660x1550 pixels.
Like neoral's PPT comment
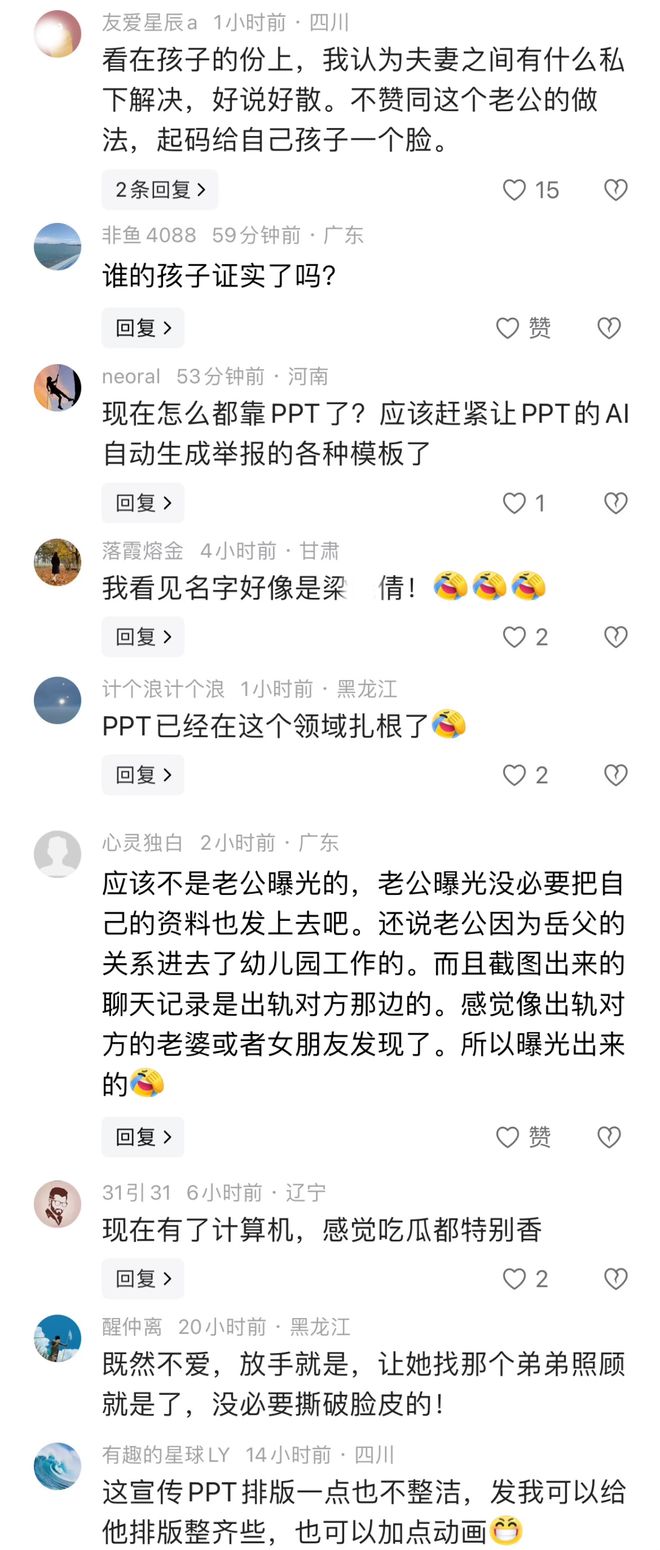(514, 503)
